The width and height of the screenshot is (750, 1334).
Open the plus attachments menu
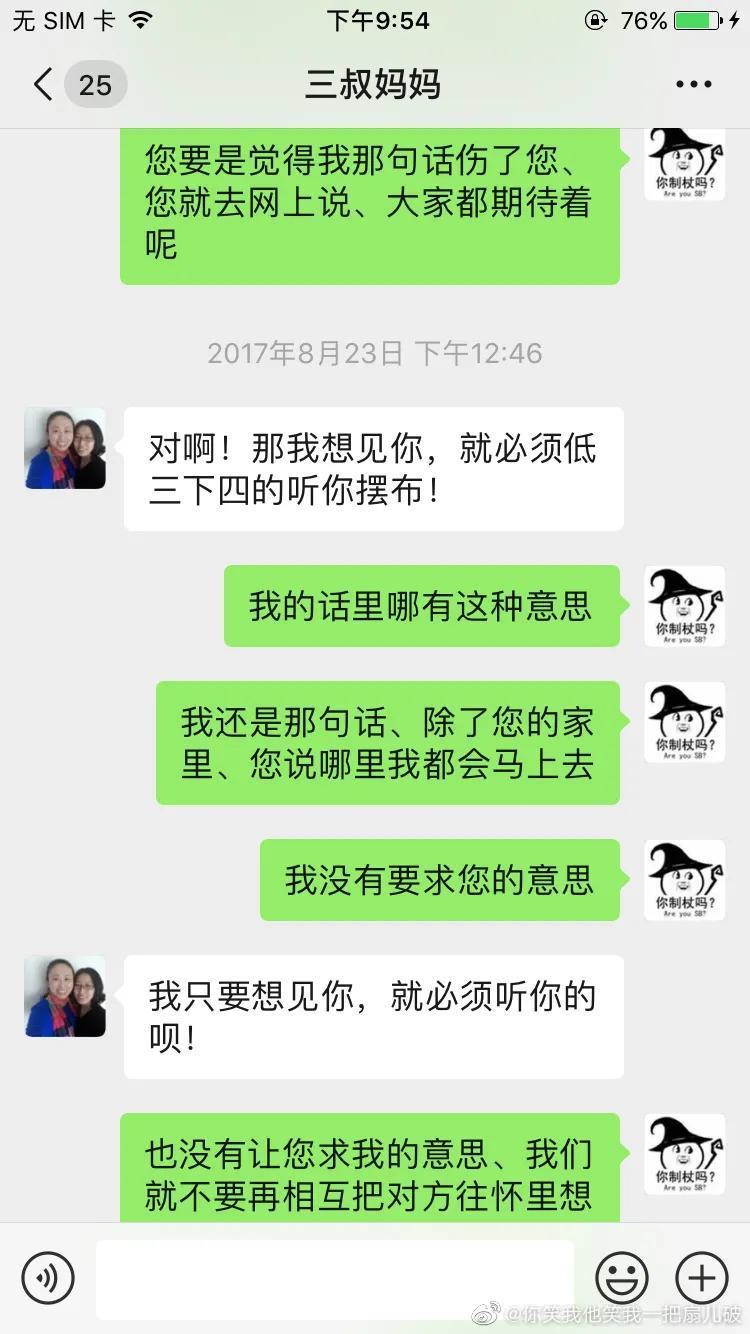702,1278
